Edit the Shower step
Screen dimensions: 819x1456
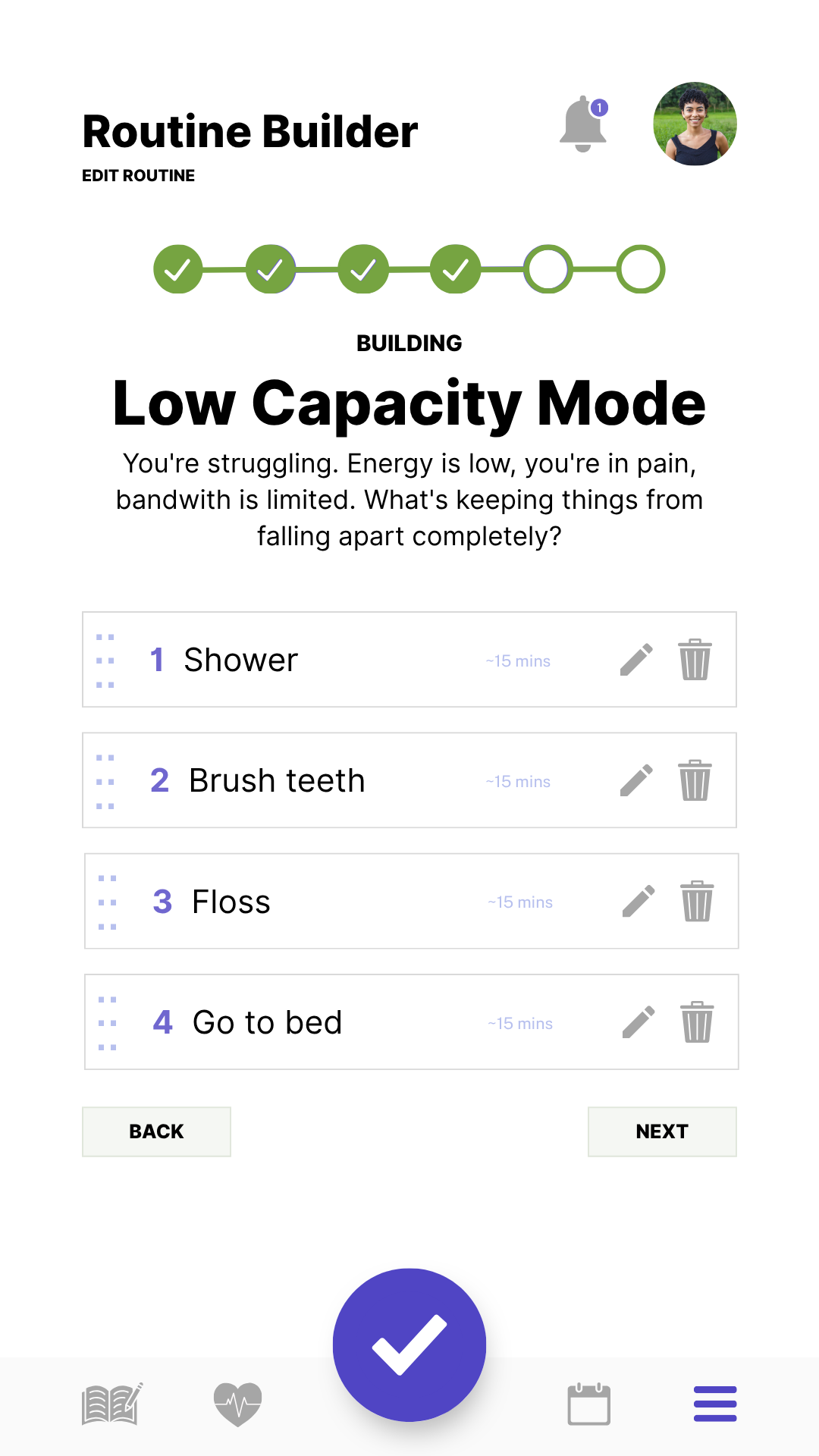636,660
